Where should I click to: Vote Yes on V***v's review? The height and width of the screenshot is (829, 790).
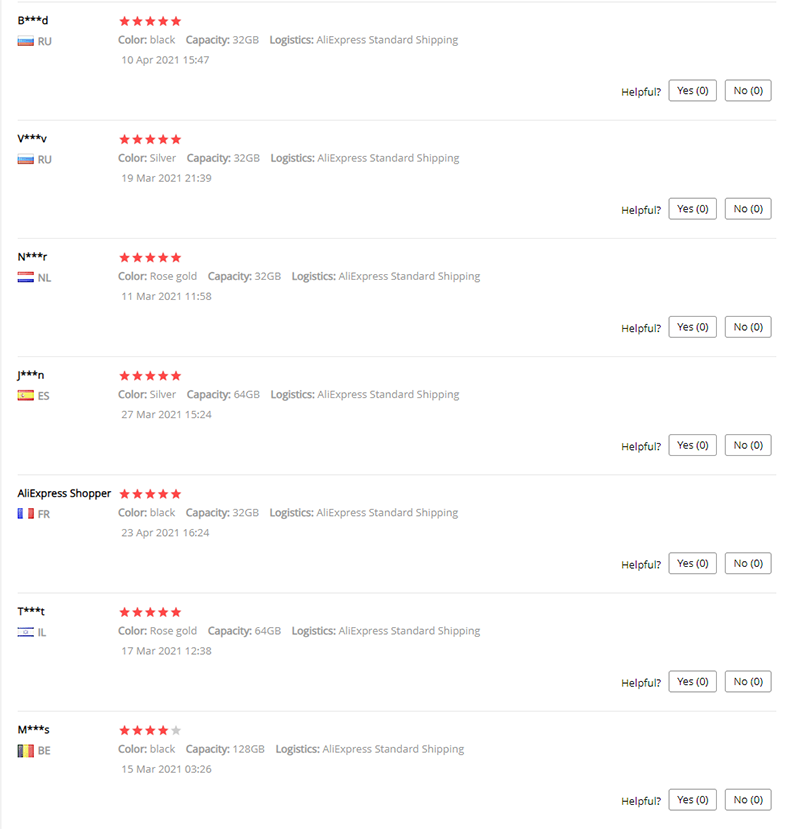coord(692,209)
